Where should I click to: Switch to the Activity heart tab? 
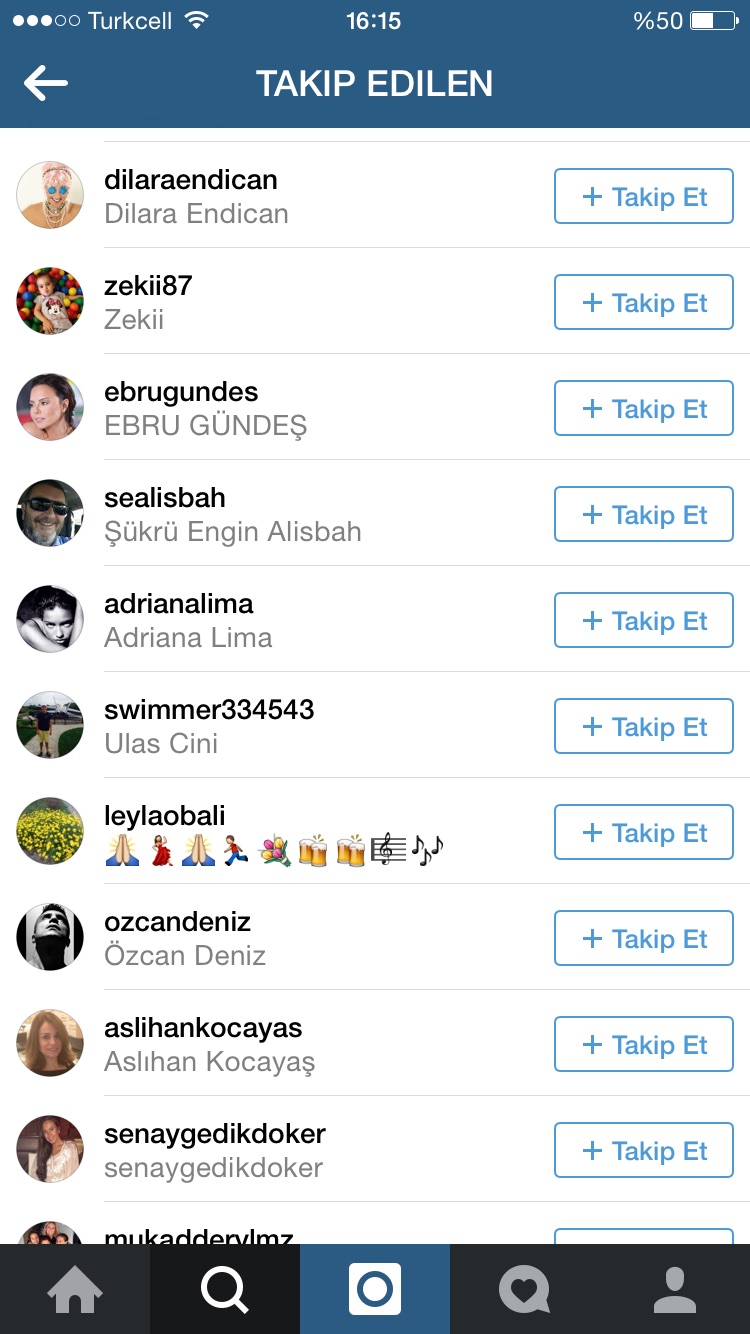pyautogui.click(x=525, y=1289)
